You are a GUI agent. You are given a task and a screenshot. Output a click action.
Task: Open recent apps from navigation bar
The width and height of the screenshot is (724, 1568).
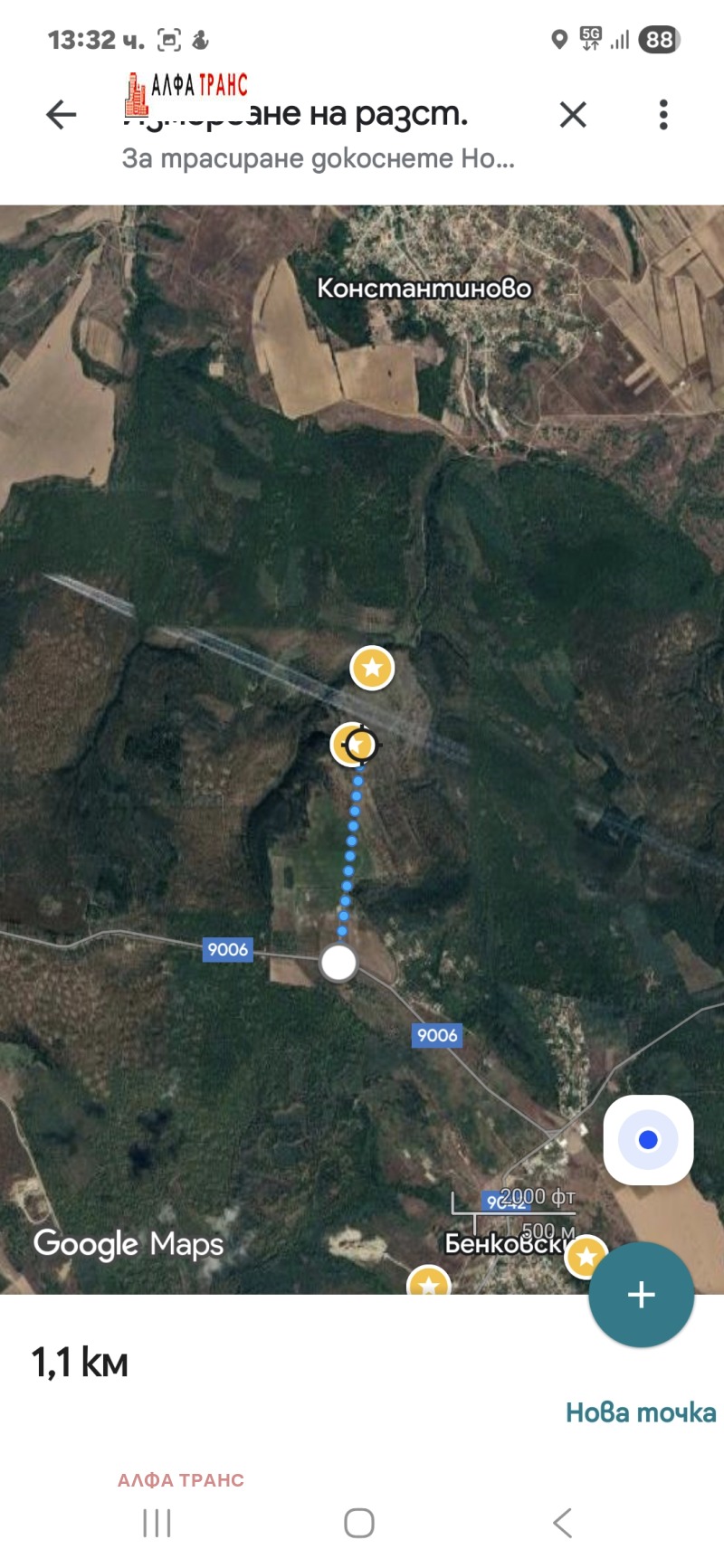click(x=157, y=1523)
